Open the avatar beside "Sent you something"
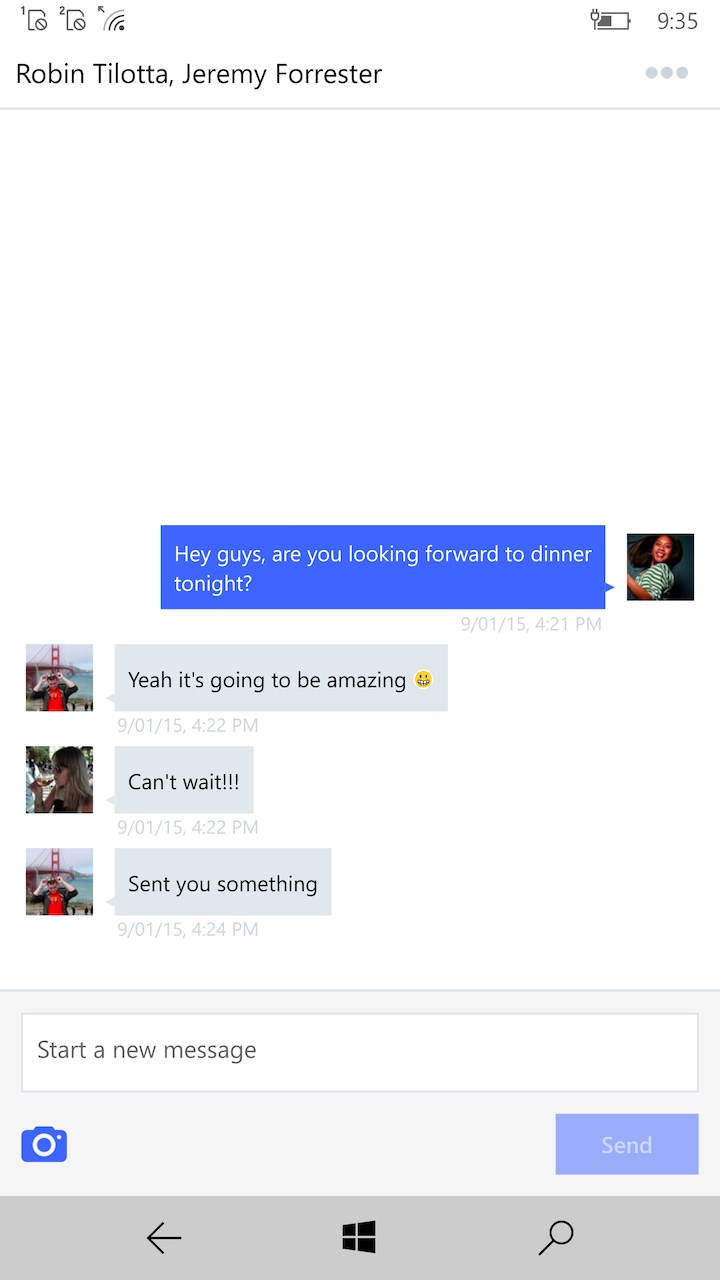The height and width of the screenshot is (1280, 720). (59, 882)
